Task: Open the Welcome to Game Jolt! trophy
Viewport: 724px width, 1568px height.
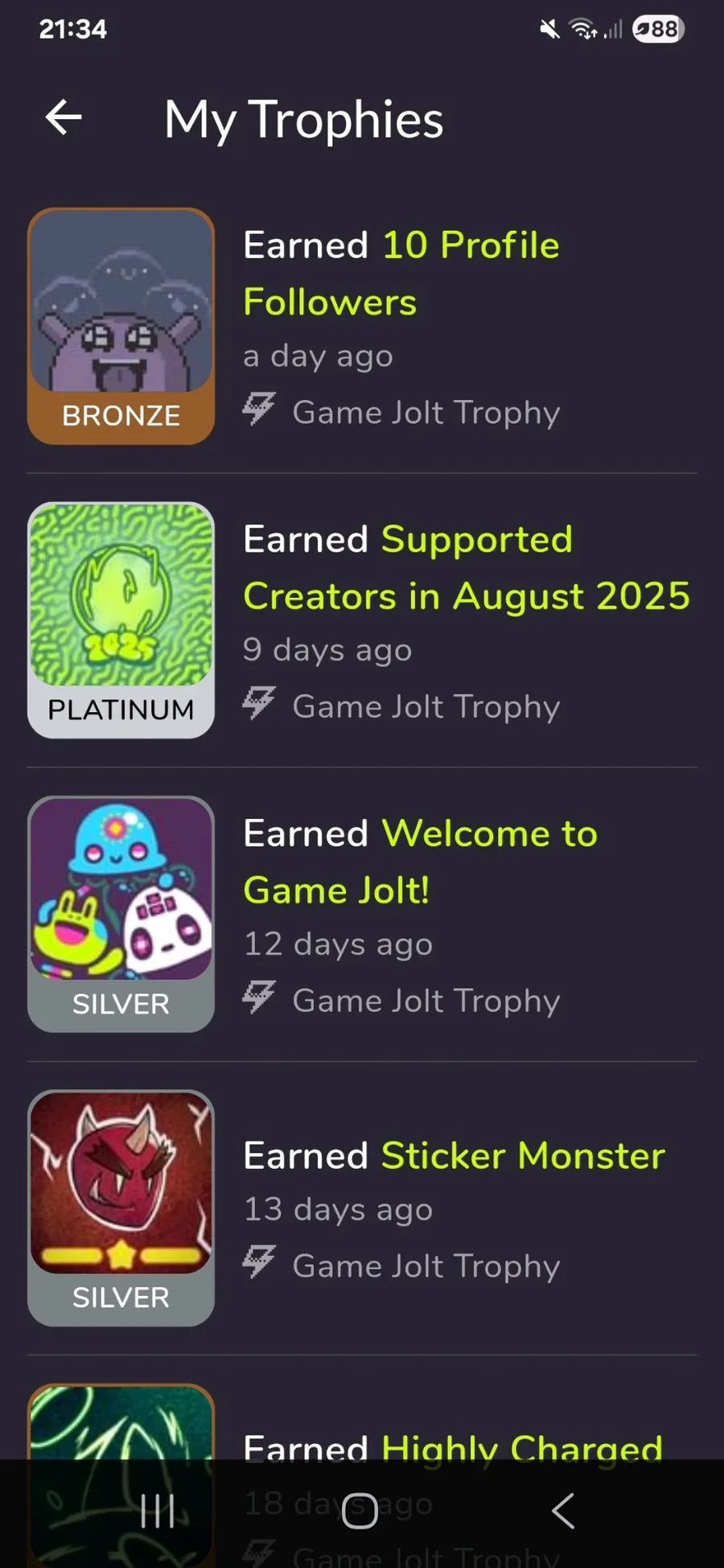Action: click(420, 862)
